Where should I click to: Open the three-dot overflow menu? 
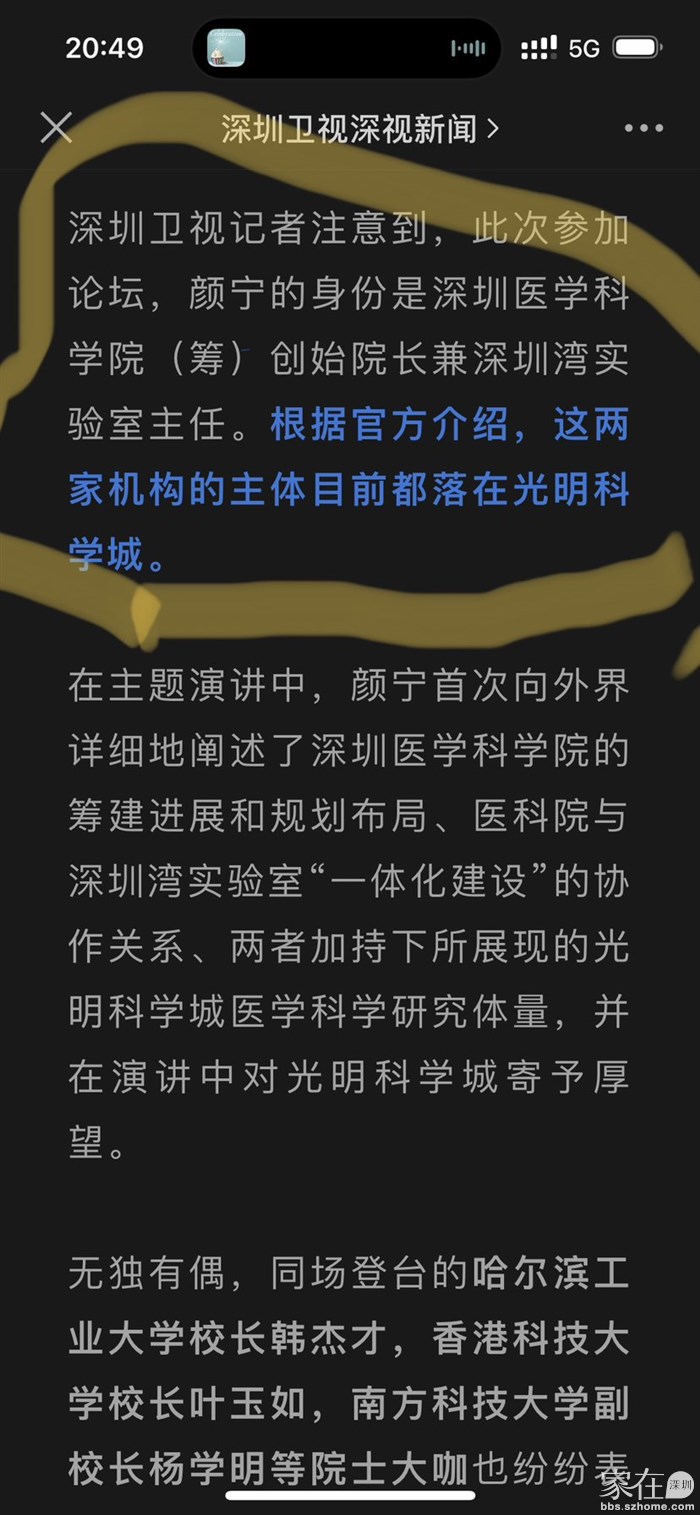pyautogui.click(x=643, y=129)
